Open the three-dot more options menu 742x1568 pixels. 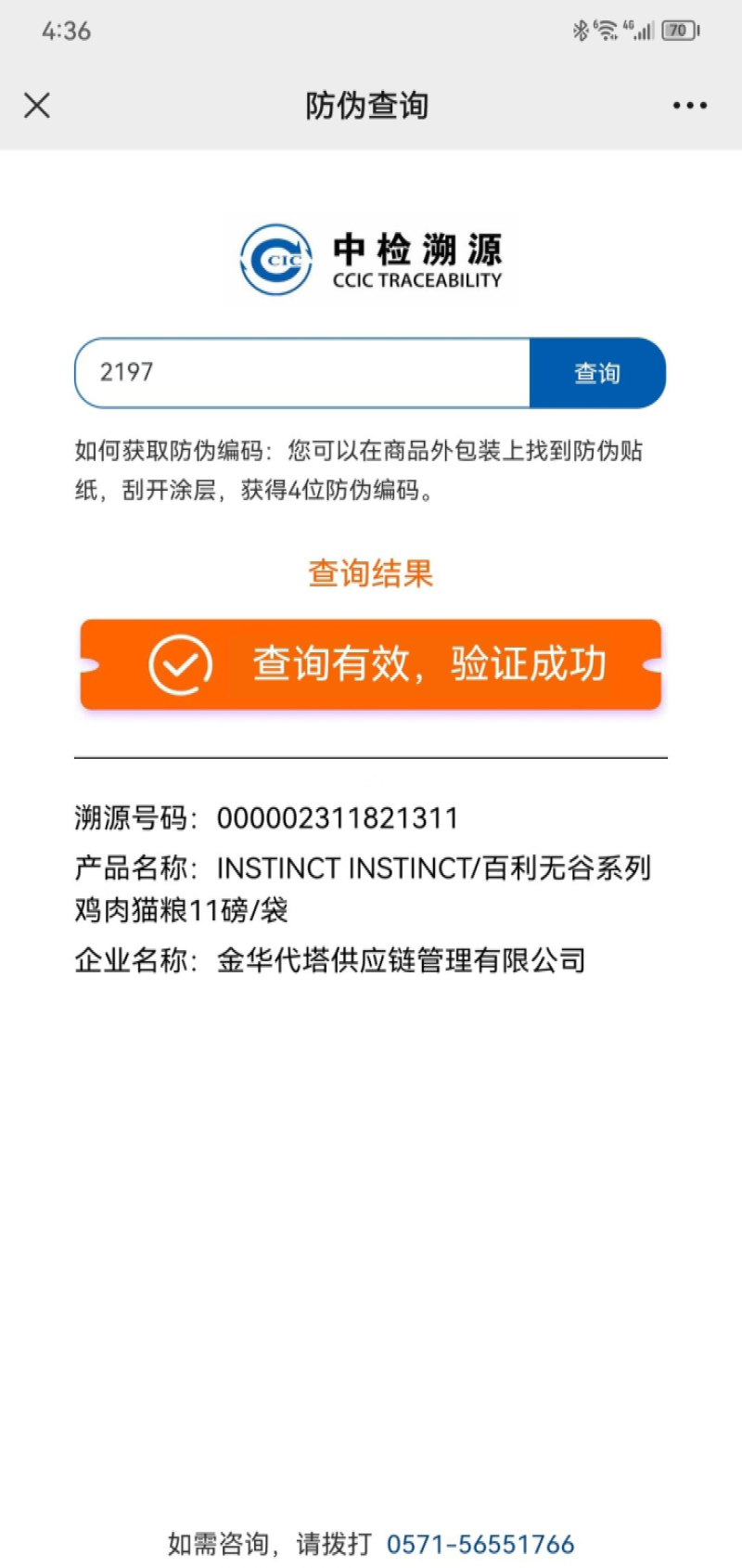coord(689,106)
